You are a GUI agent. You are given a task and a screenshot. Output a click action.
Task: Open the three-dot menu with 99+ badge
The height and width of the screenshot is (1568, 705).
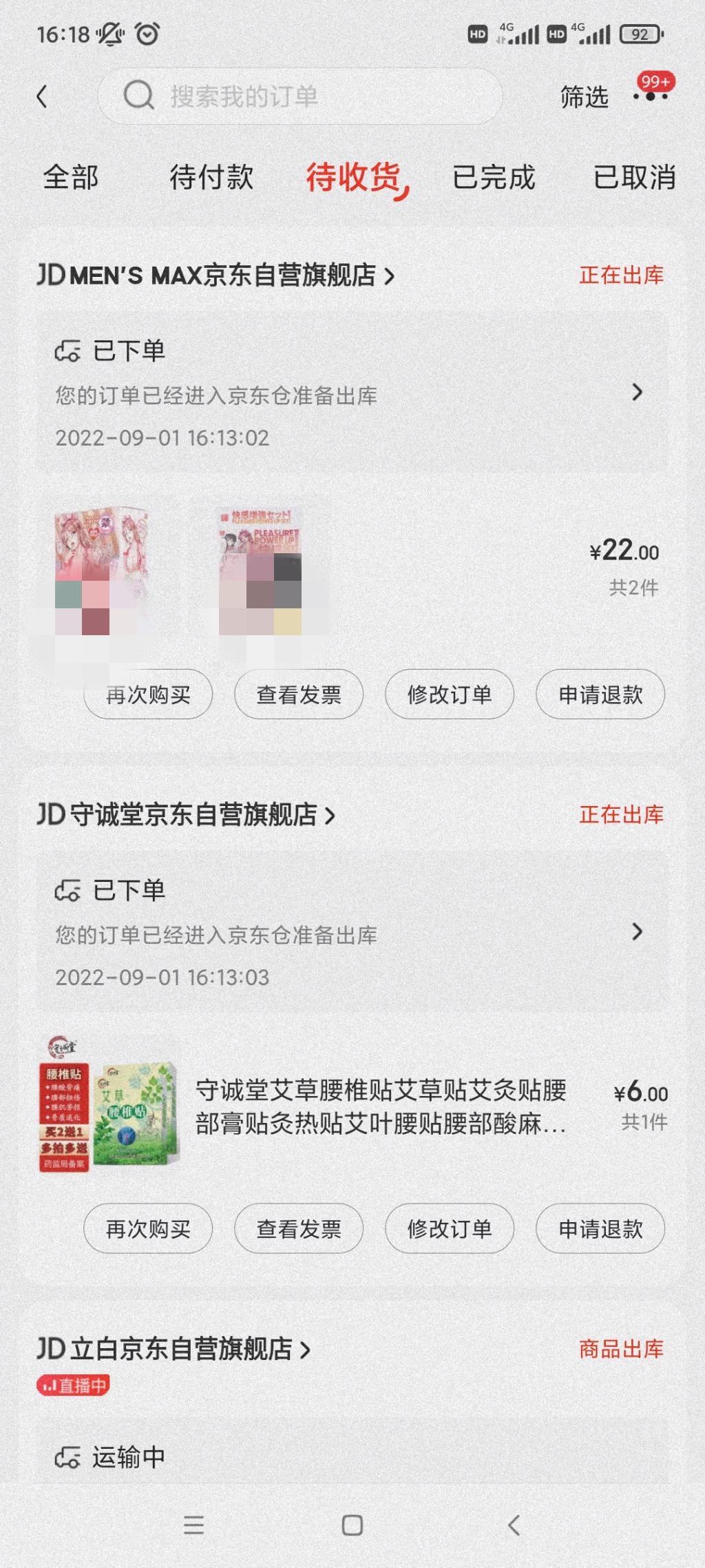[x=651, y=96]
